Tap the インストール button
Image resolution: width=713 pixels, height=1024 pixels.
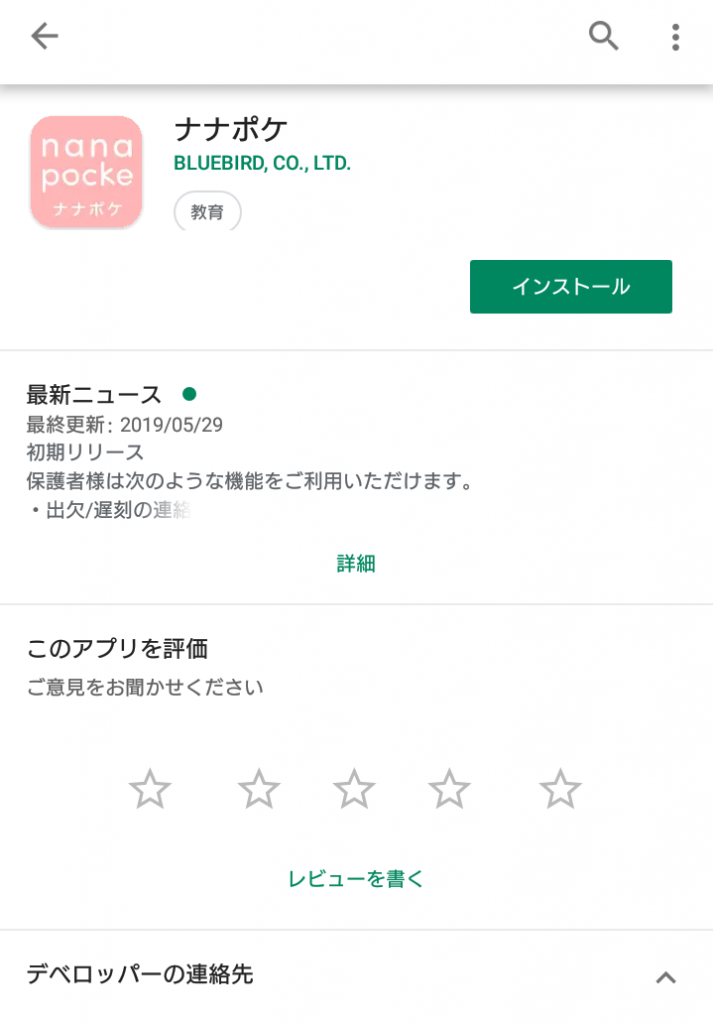[571, 287]
